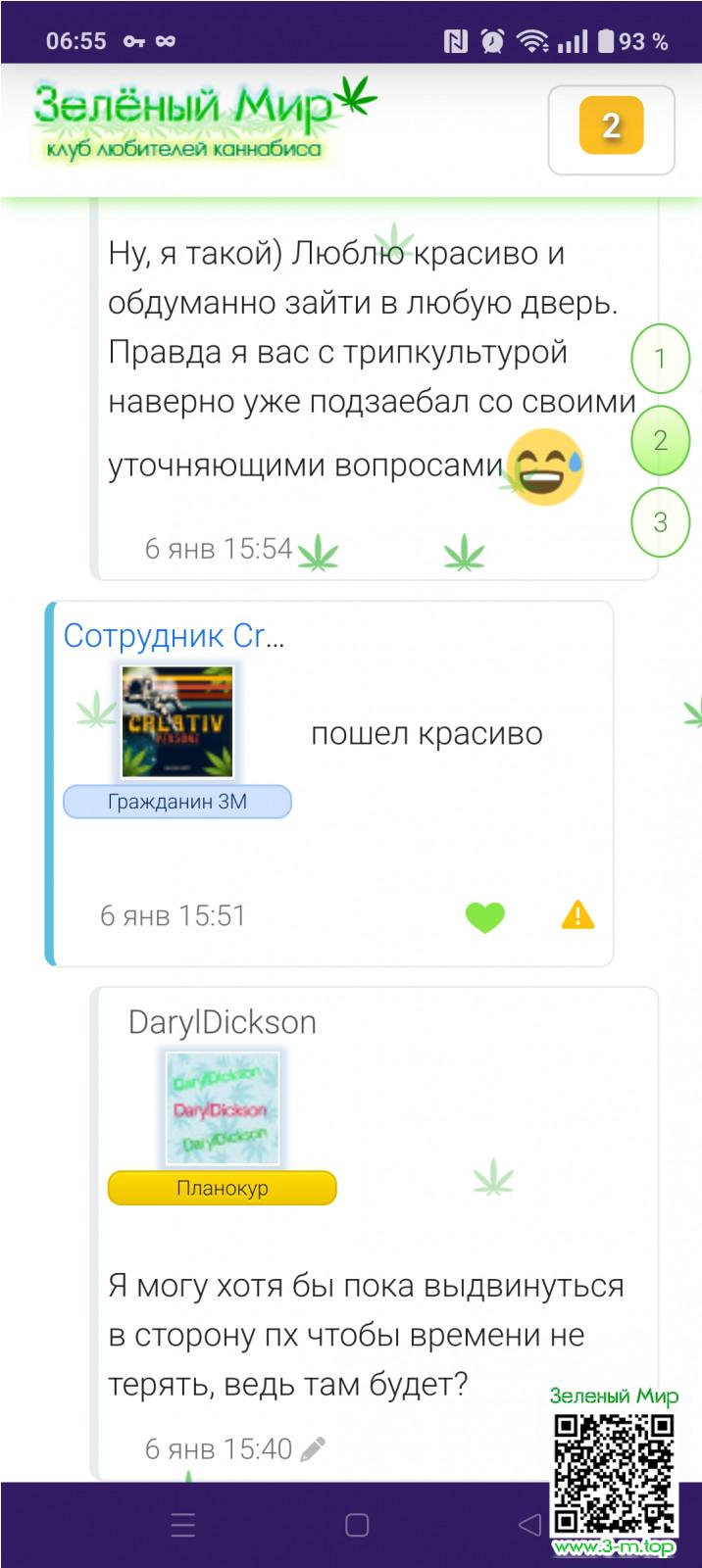702x1568 pixels.
Task: Open the yellow notification counter showing 2
Action: point(611,126)
